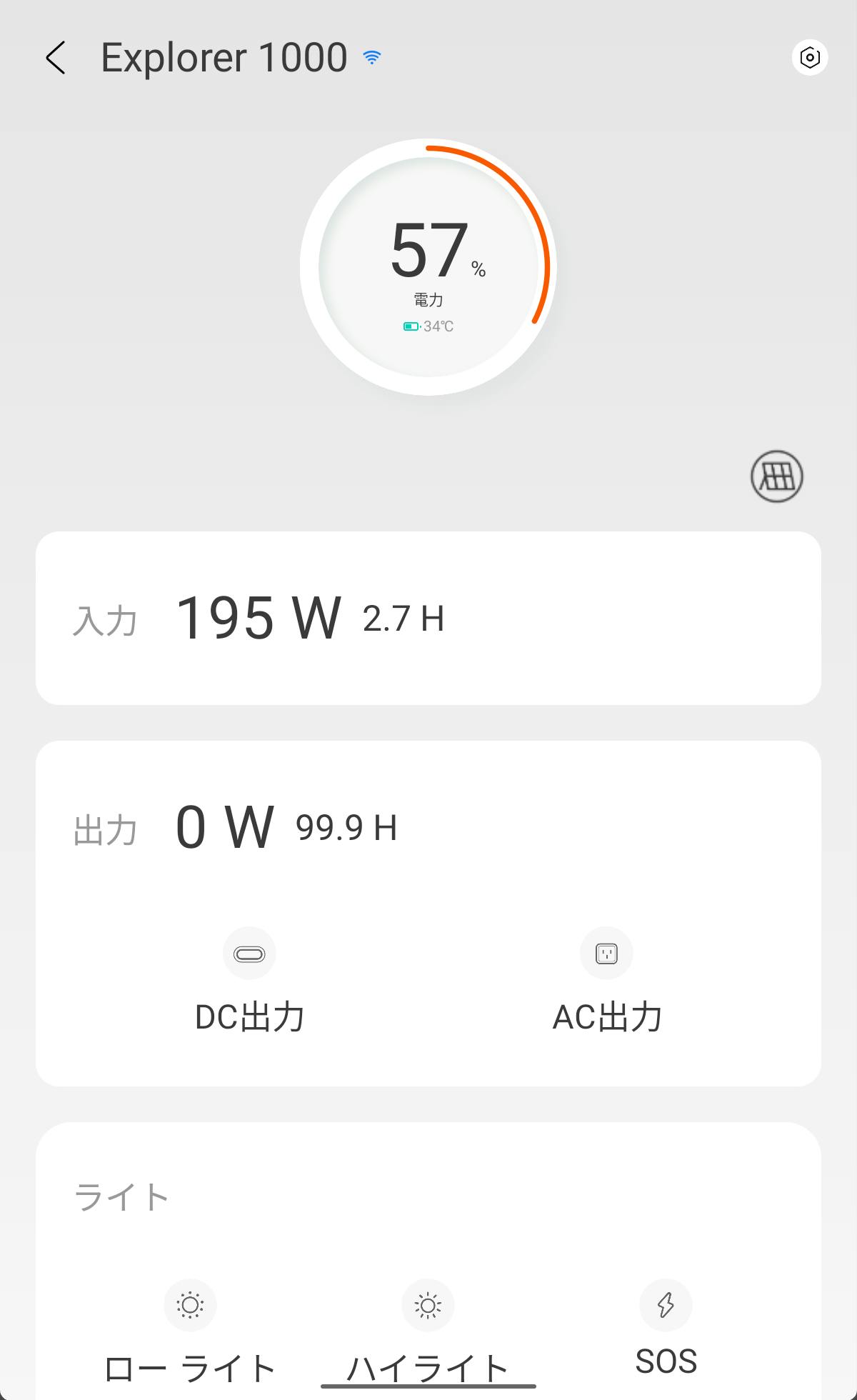
Task: Toggle the DC出力 output
Action: [x=249, y=954]
